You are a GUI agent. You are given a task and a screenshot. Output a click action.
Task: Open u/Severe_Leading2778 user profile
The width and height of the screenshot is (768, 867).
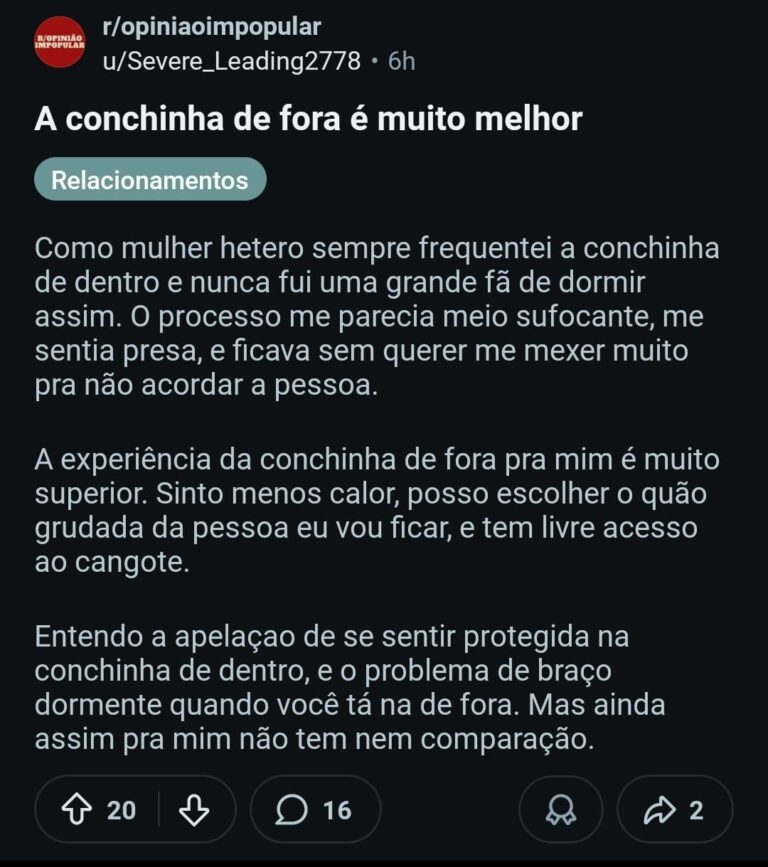tap(231, 61)
